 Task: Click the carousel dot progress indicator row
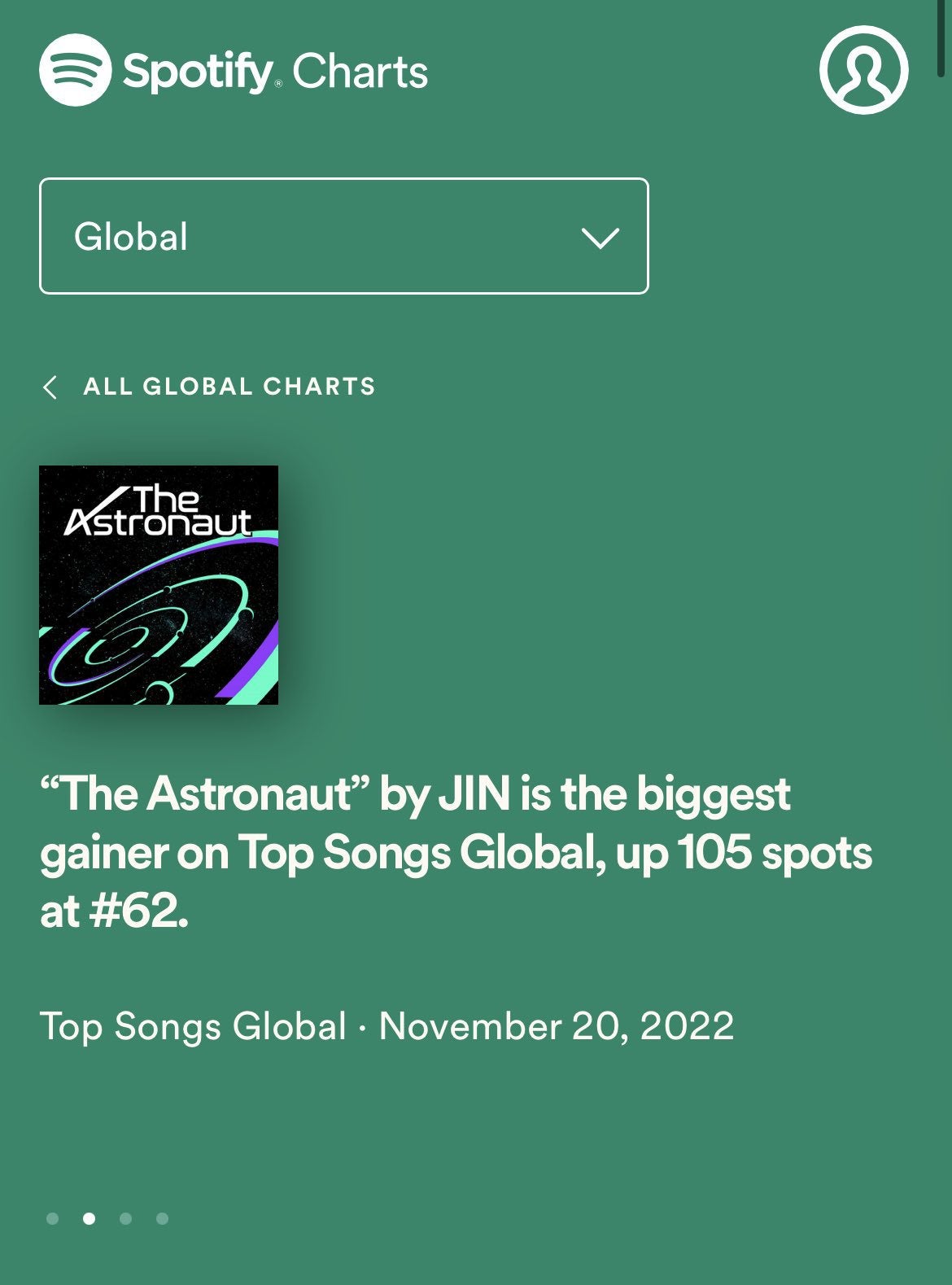[x=107, y=1218]
